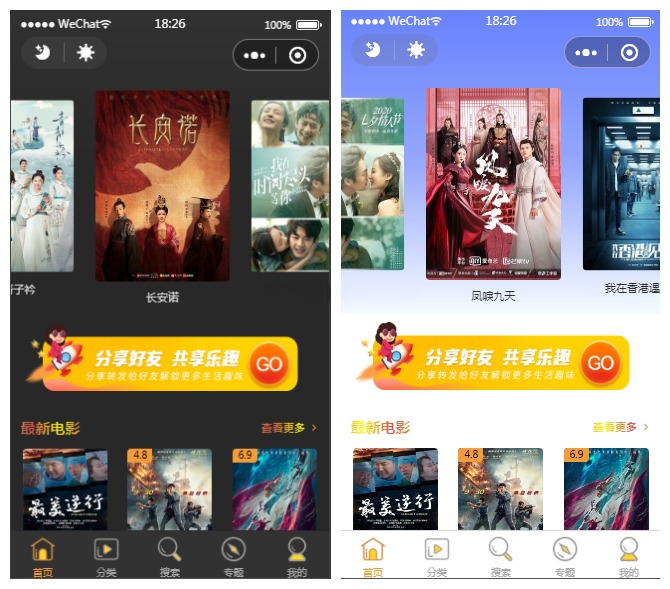
Task: Tap the GO share banner in light-theme screen
Action: click(599, 364)
